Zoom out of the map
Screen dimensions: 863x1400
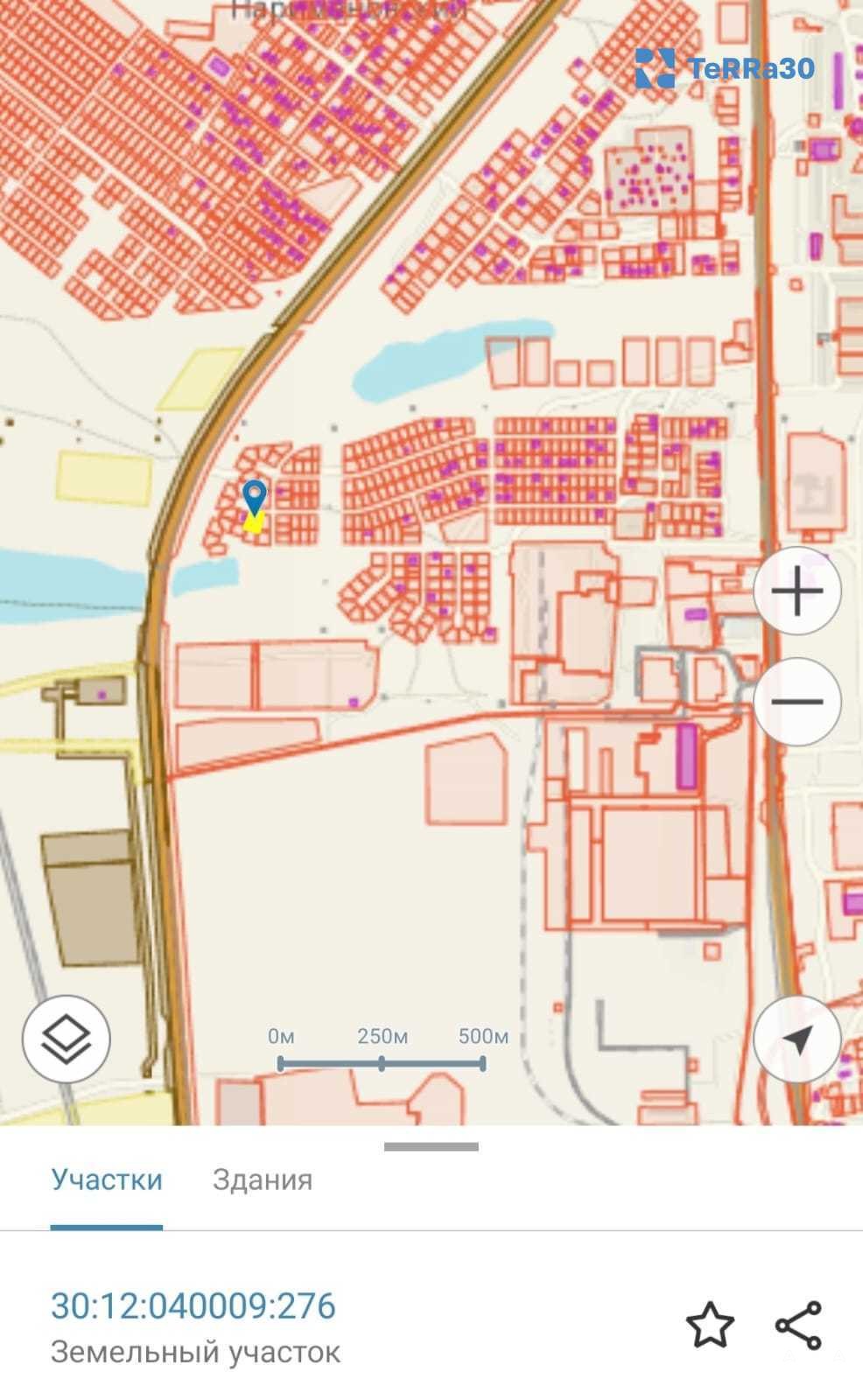(x=796, y=702)
